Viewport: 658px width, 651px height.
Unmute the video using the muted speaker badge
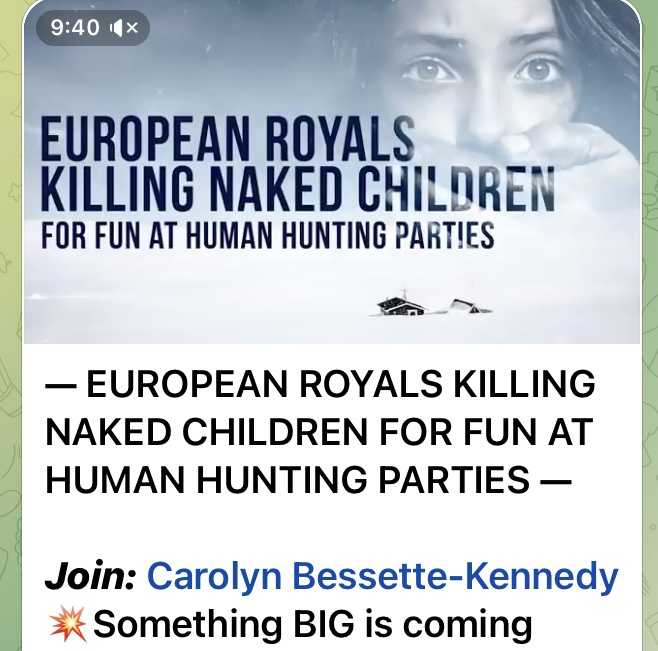[x=125, y=27]
